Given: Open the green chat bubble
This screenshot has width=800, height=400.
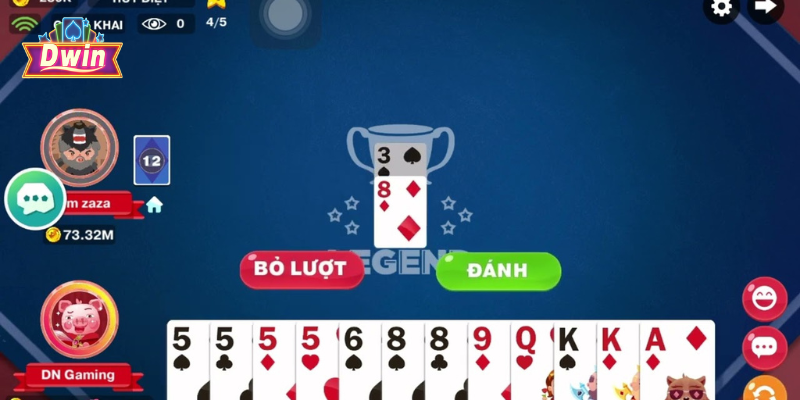Looking at the screenshot, I should [35, 199].
